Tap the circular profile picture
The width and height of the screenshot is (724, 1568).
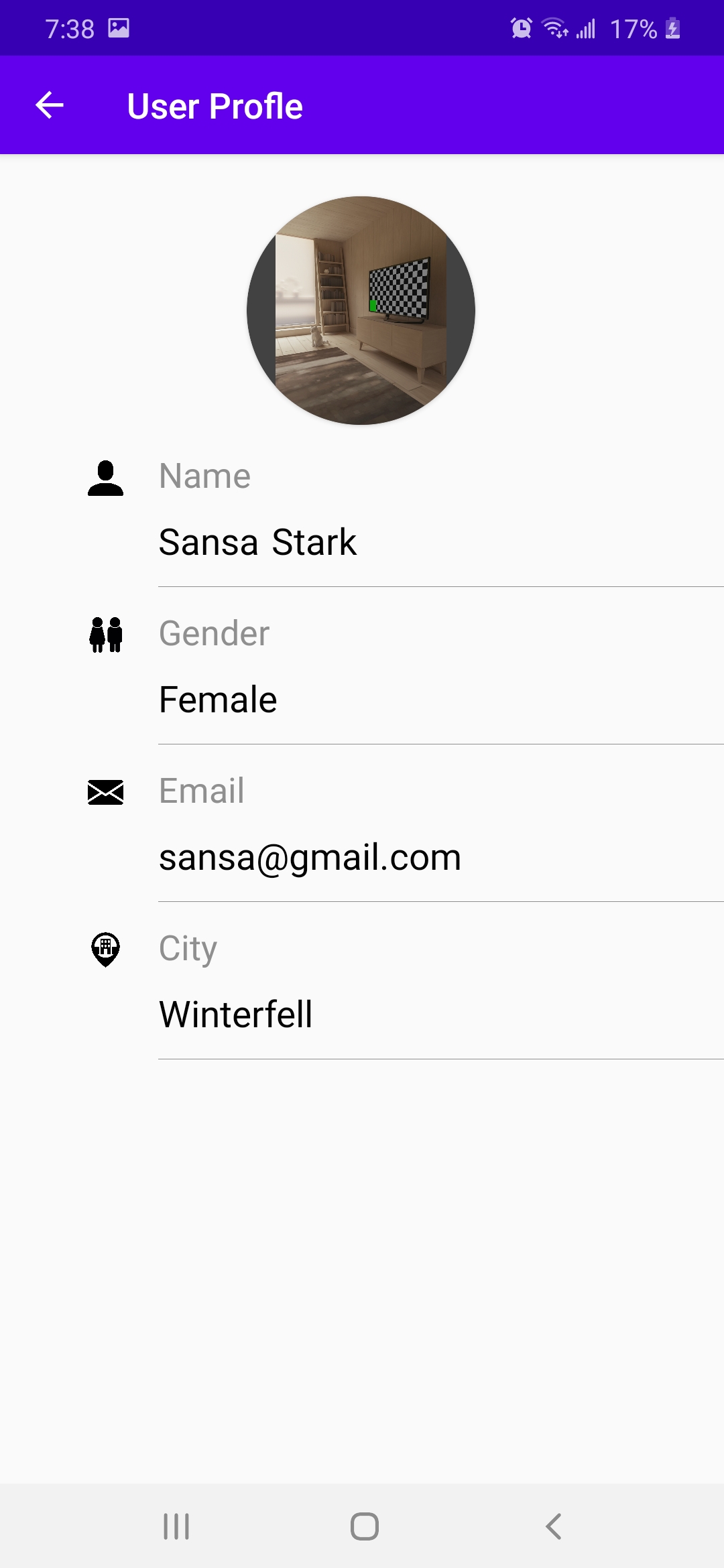click(x=361, y=310)
